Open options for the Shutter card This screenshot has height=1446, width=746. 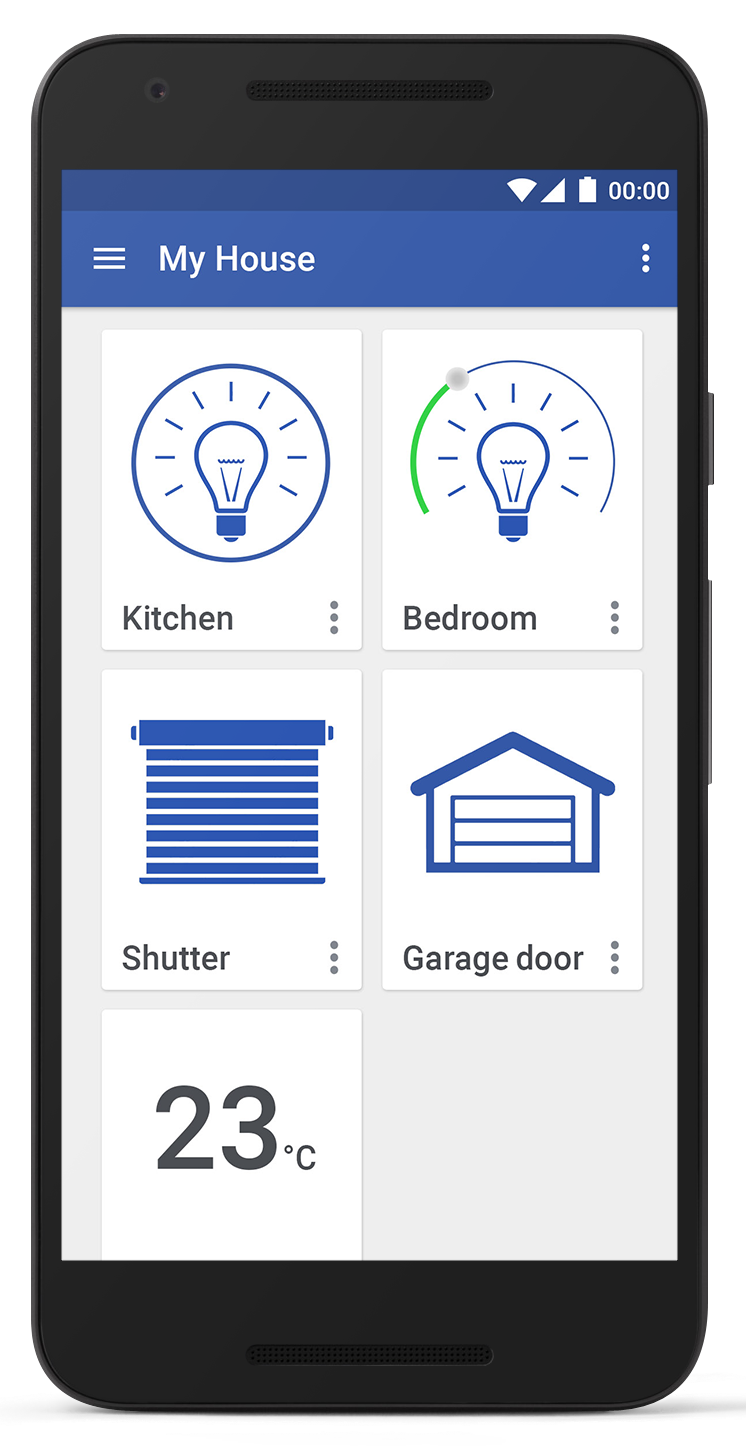tap(334, 958)
